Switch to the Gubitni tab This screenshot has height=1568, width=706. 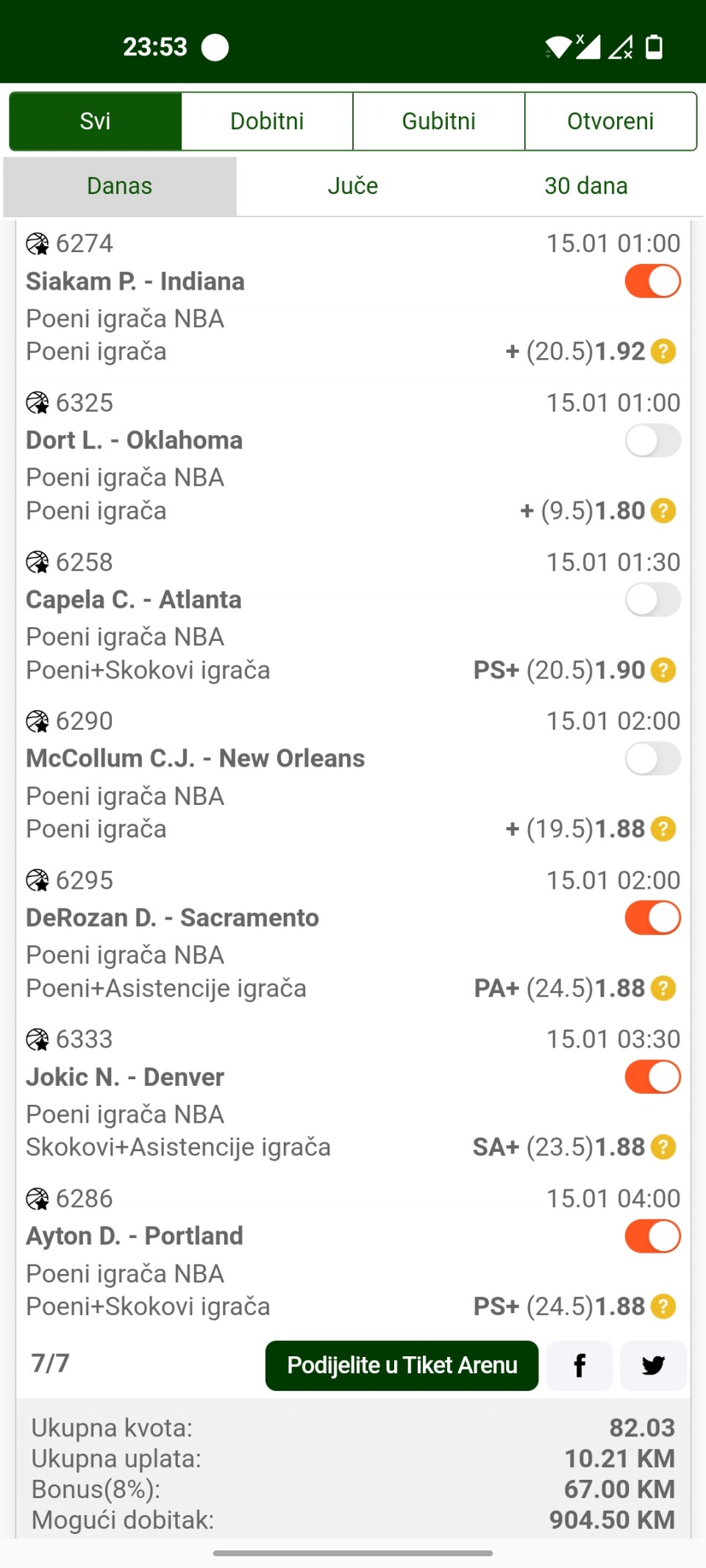pos(439,121)
